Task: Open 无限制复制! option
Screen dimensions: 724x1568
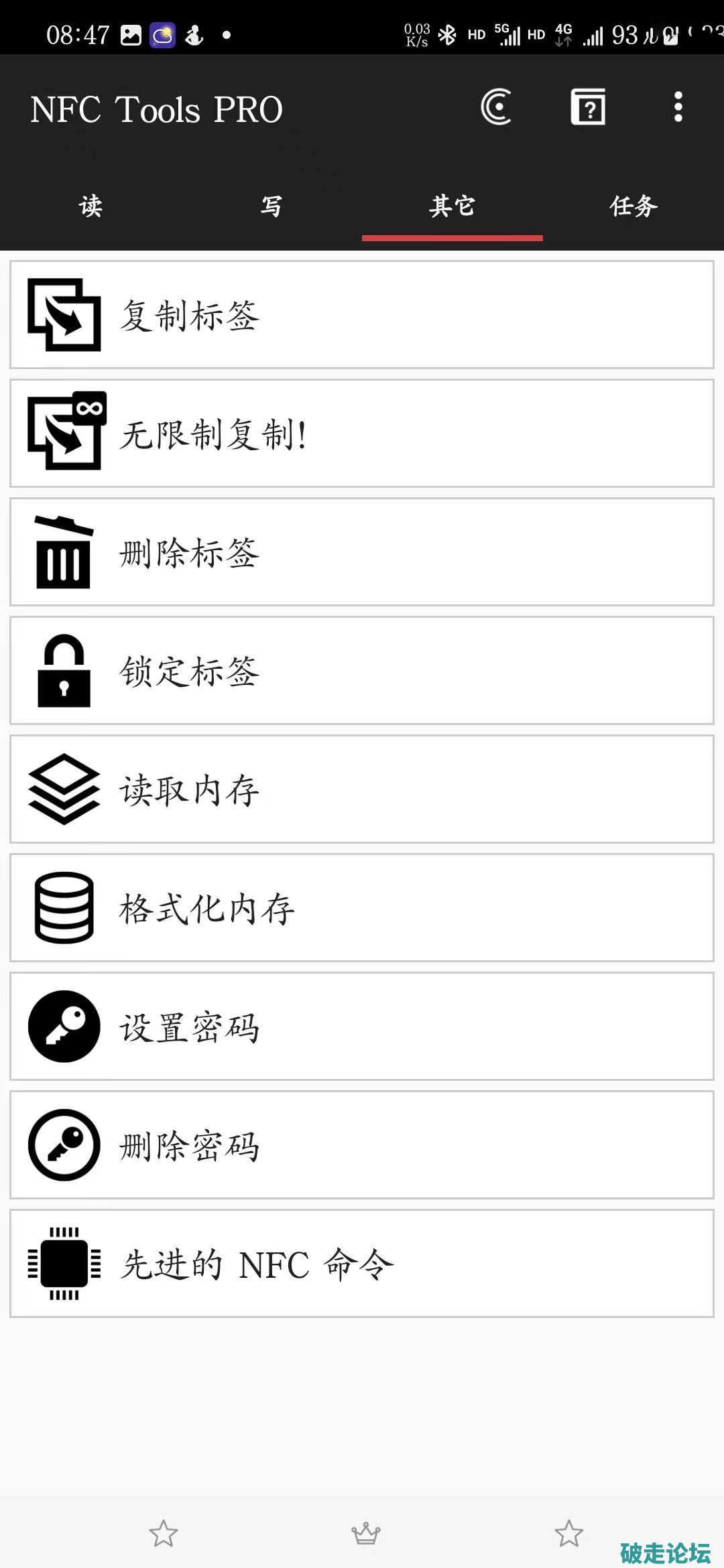Action: [x=362, y=434]
